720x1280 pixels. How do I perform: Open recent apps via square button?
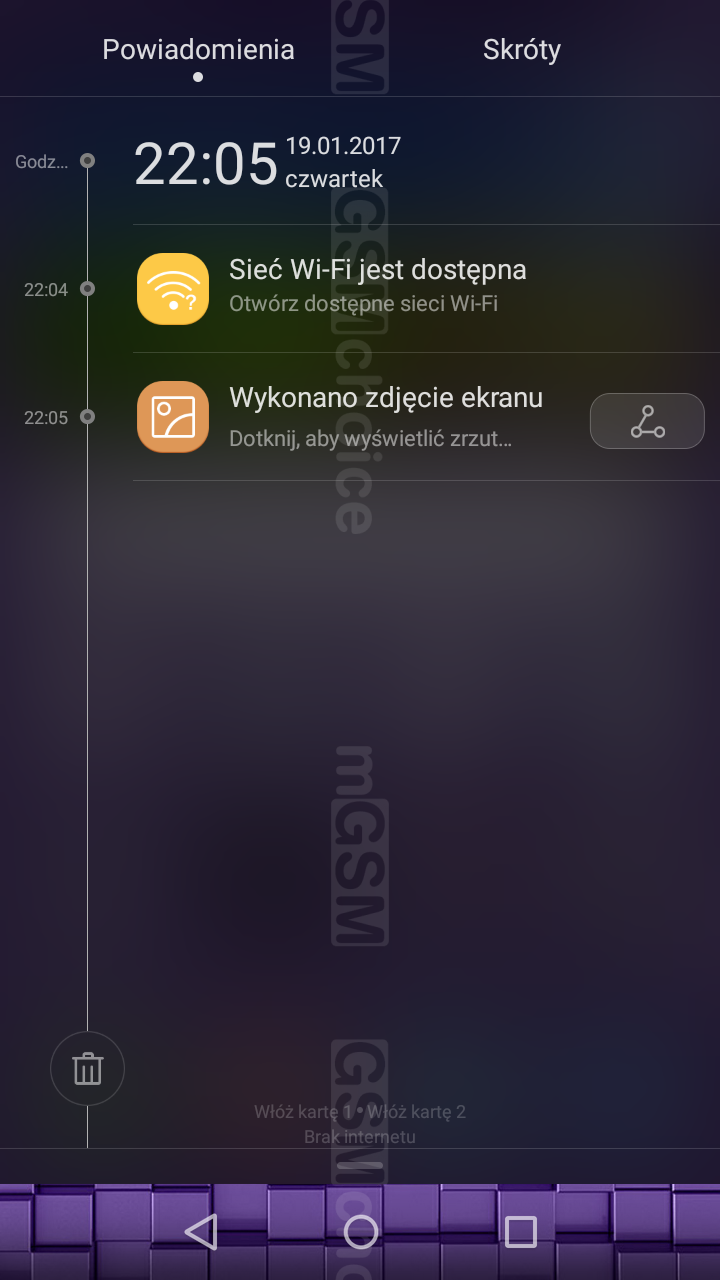(x=521, y=1232)
